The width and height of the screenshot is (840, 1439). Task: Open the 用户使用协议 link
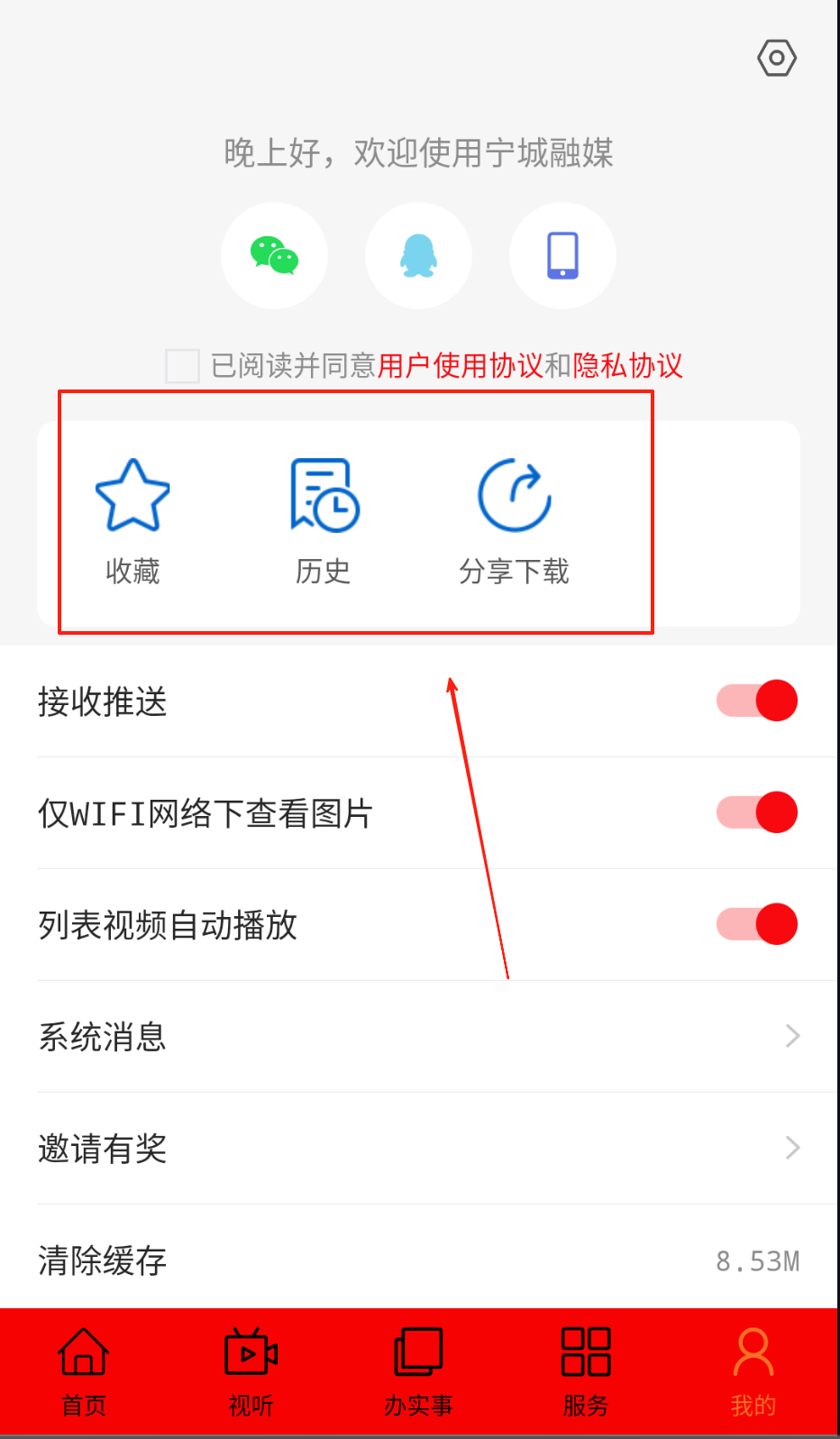(460, 366)
